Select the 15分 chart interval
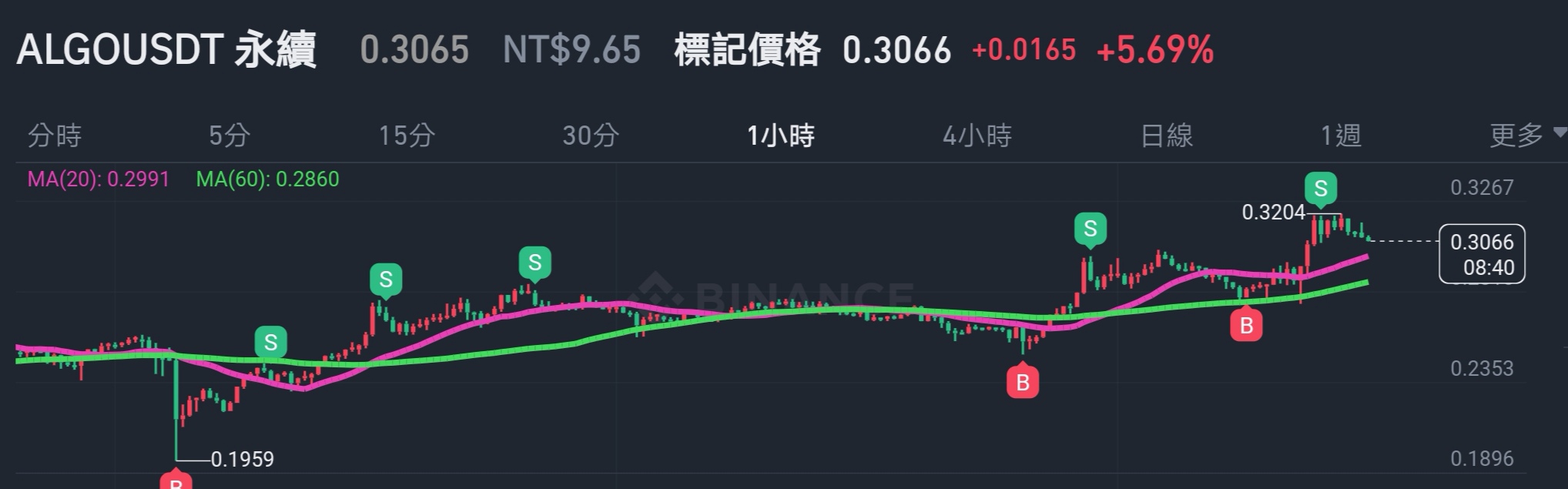Screen dimensions: 1568x489 tap(407, 136)
